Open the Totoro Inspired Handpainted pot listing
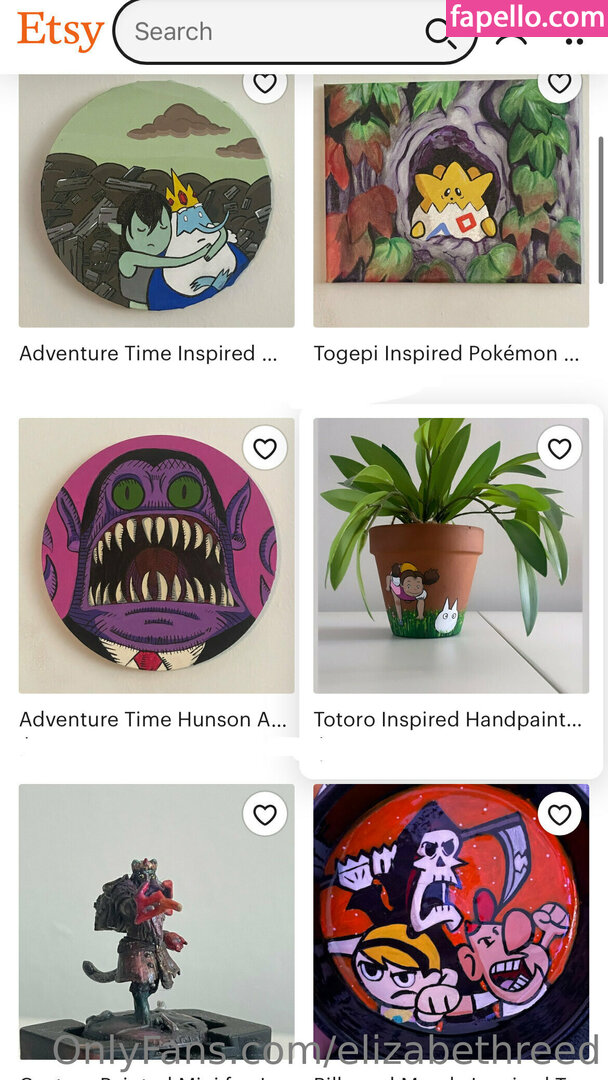The width and height of the screenshot is (608, 1080). 451,556
